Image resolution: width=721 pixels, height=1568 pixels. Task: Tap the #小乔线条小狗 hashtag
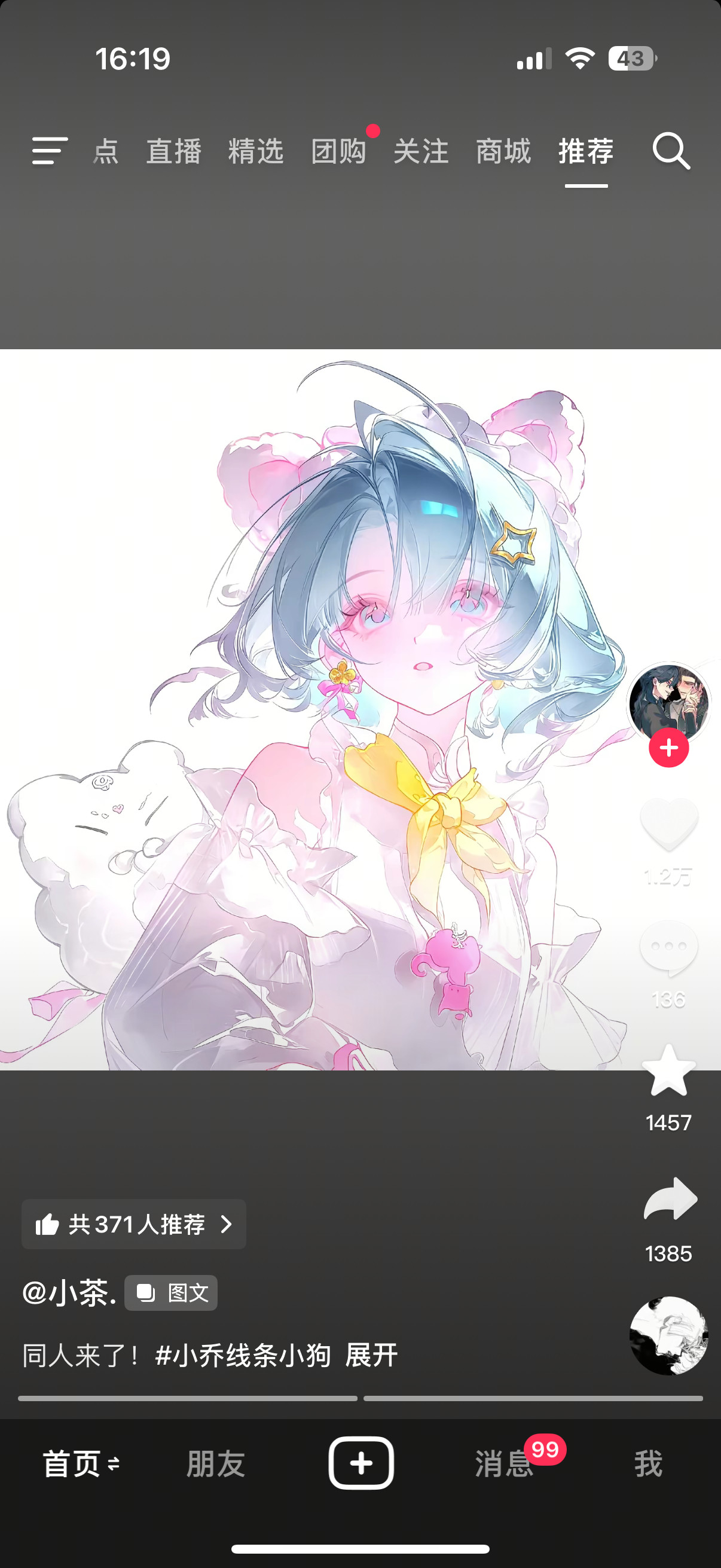(x=243, y=1356)
